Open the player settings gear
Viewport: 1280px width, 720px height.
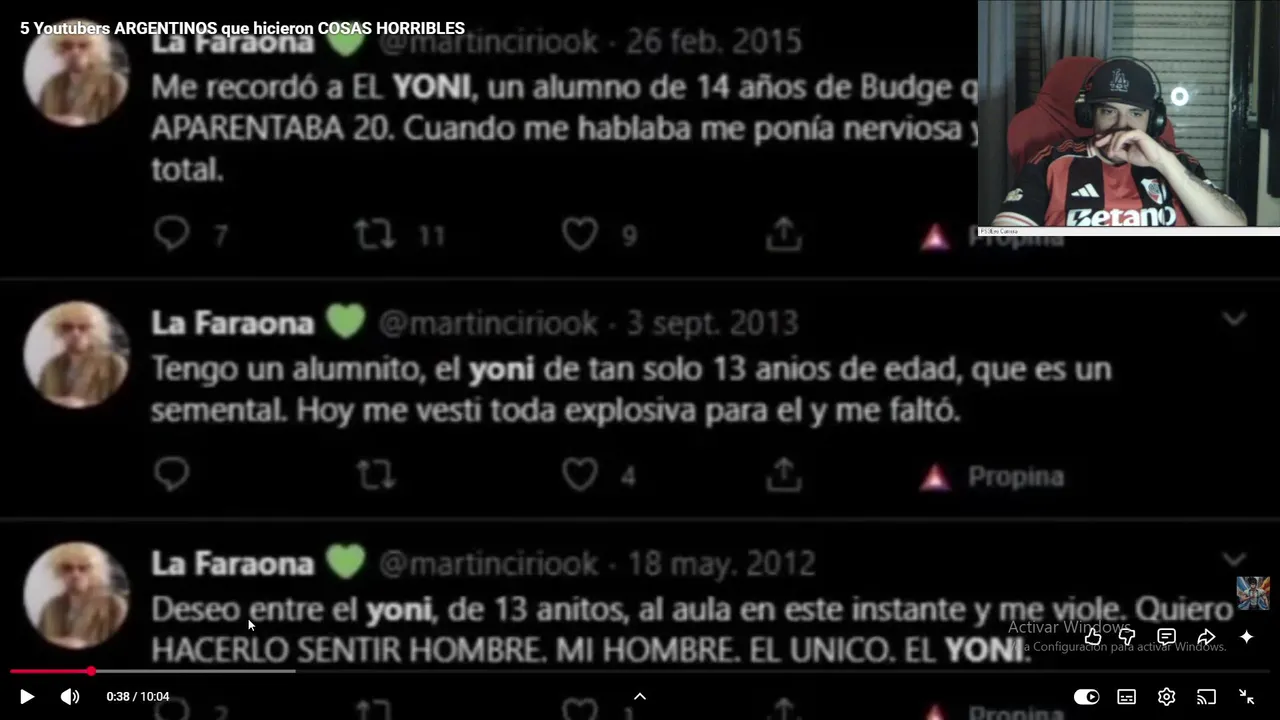click(x=1166, y=697)
